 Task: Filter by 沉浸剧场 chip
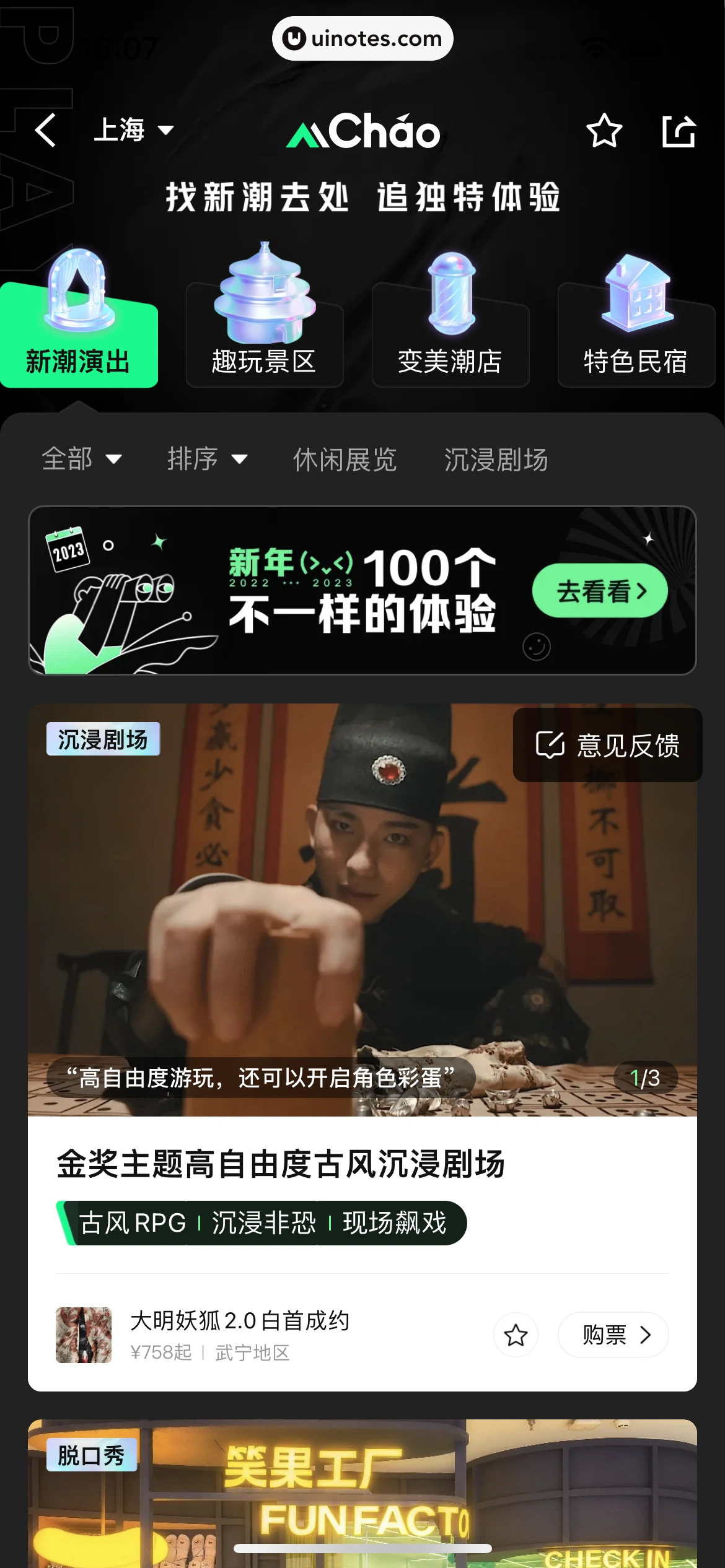(496, 460)
